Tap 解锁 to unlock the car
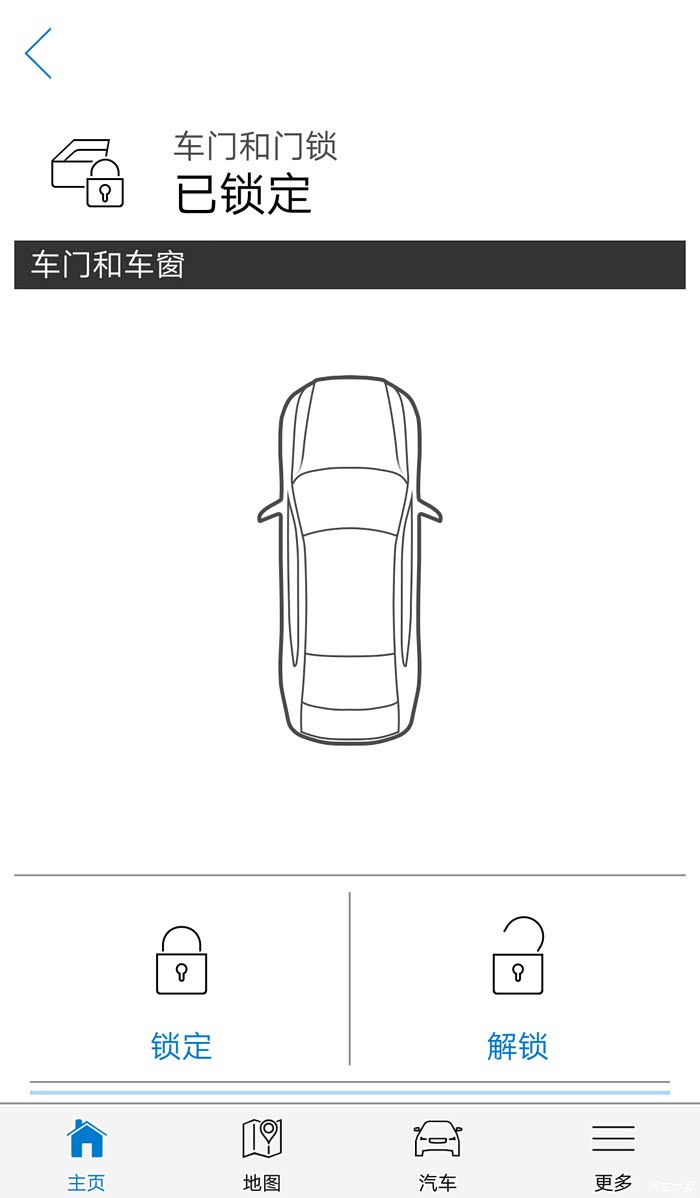700x1198 pixels. [x=517, y=990]
